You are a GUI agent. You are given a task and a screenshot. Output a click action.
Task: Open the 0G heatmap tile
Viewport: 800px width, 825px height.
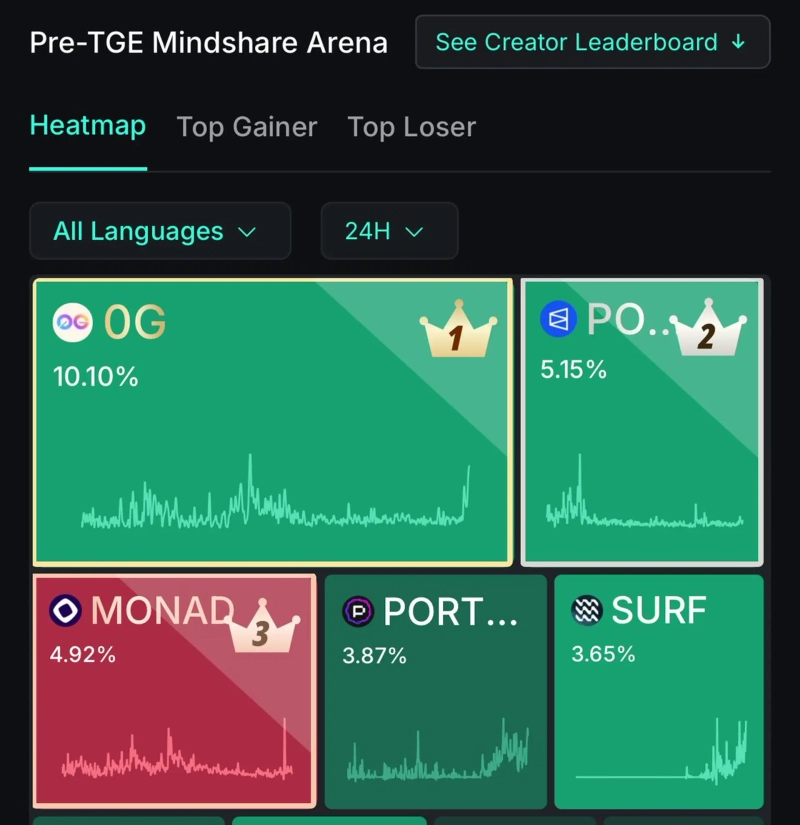[x=272, y=422]
